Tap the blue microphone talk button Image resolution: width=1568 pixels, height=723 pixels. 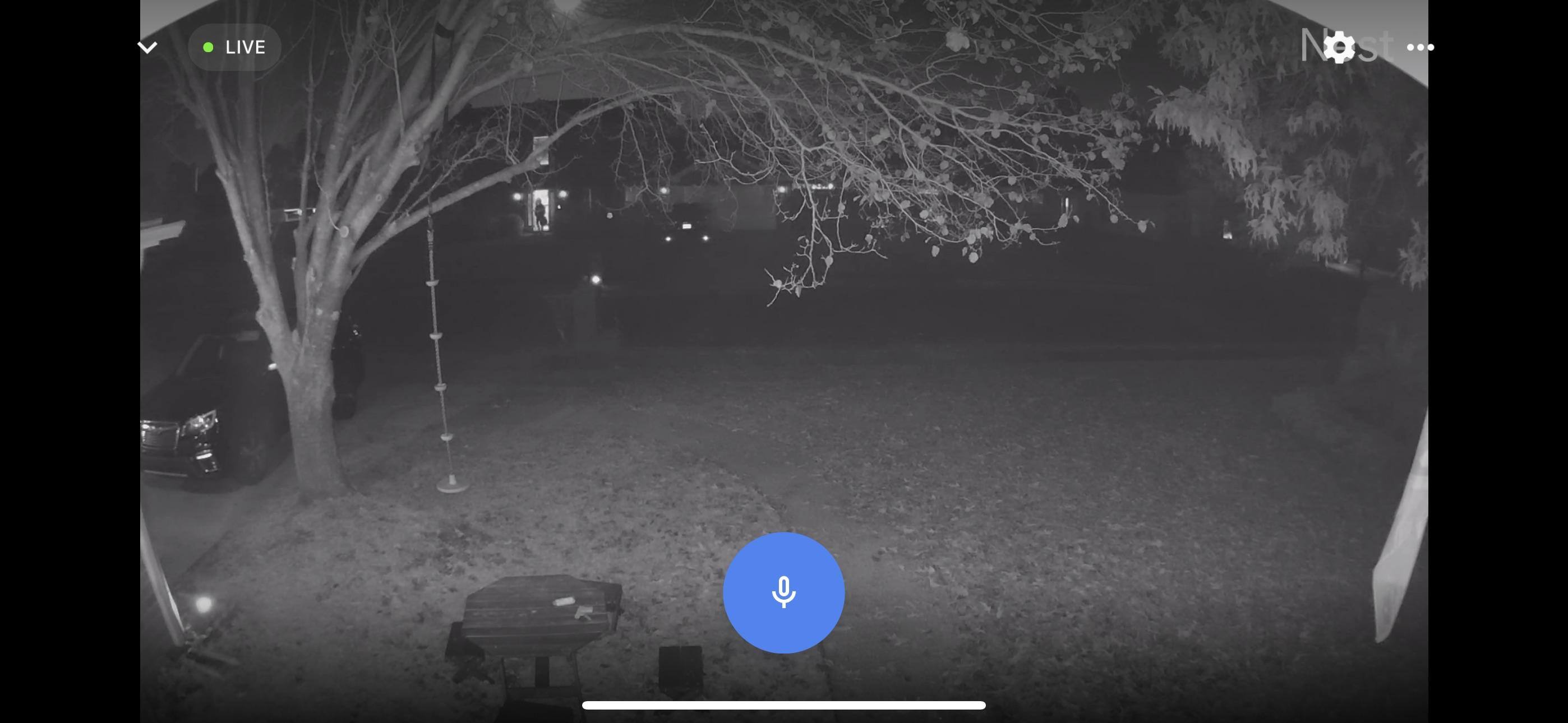point(783,592)
